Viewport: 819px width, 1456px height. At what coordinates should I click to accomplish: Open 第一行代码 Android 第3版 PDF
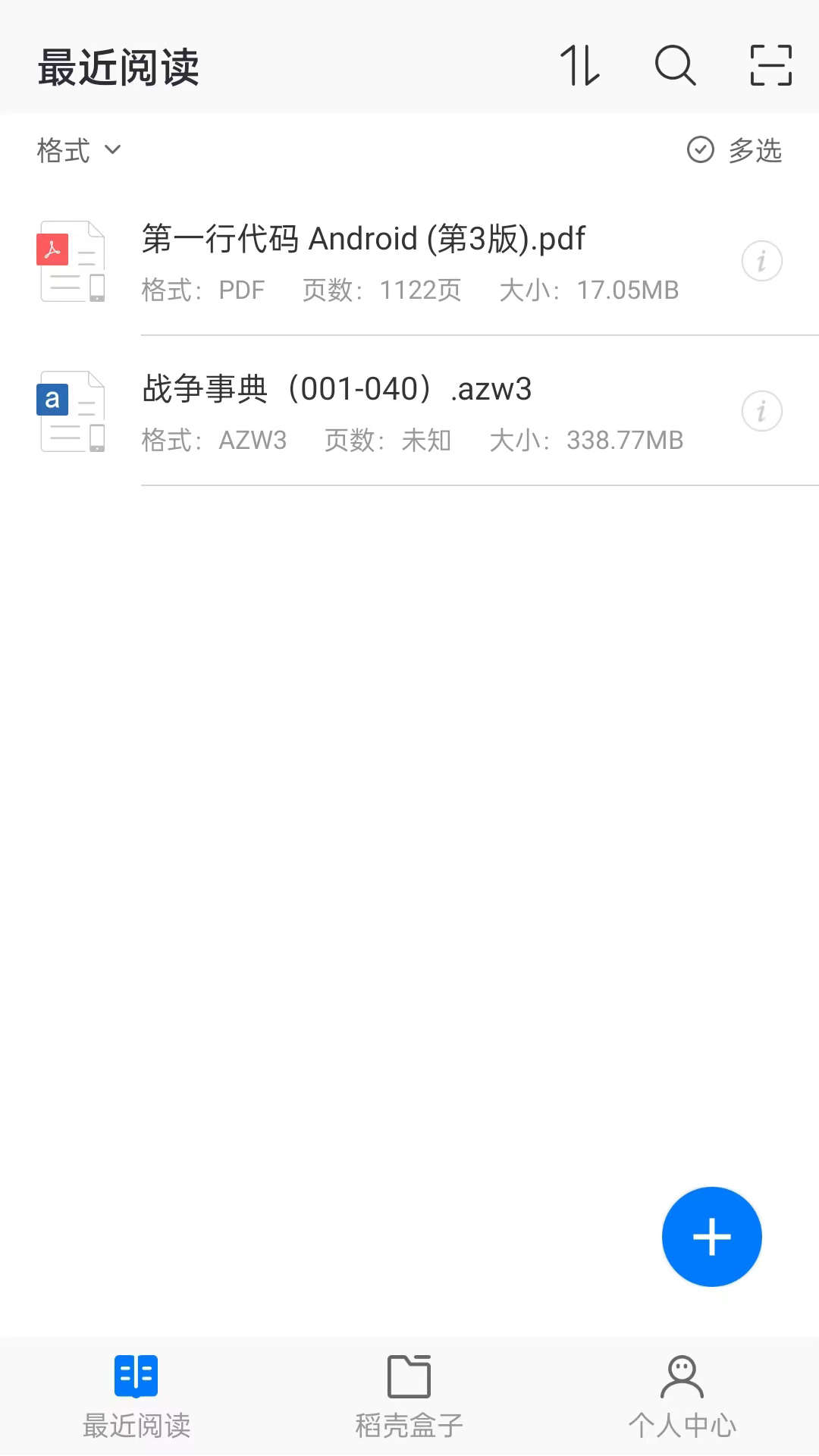362,238
